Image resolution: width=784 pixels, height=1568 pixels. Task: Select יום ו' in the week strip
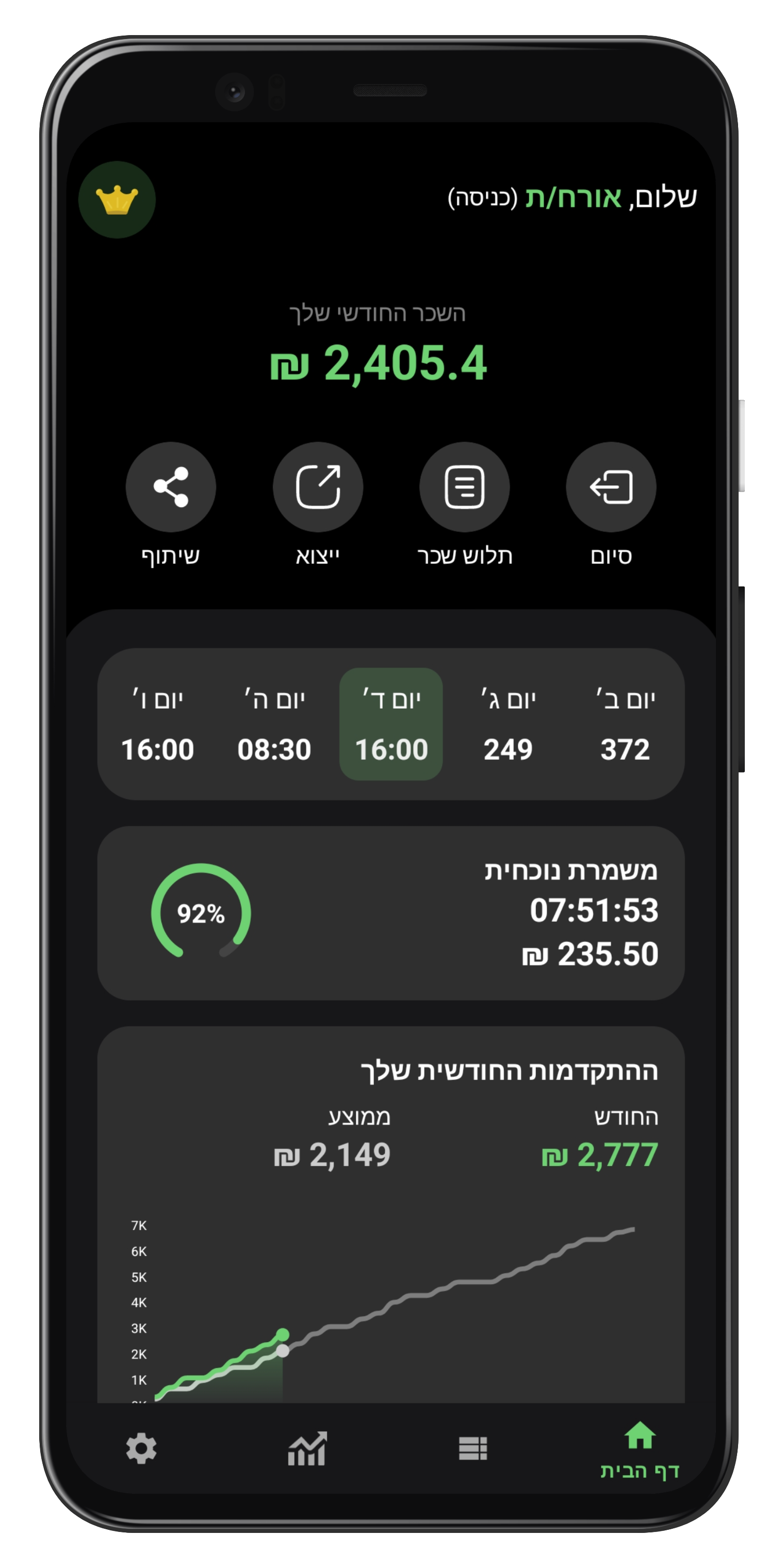click(x=158, y=724)
